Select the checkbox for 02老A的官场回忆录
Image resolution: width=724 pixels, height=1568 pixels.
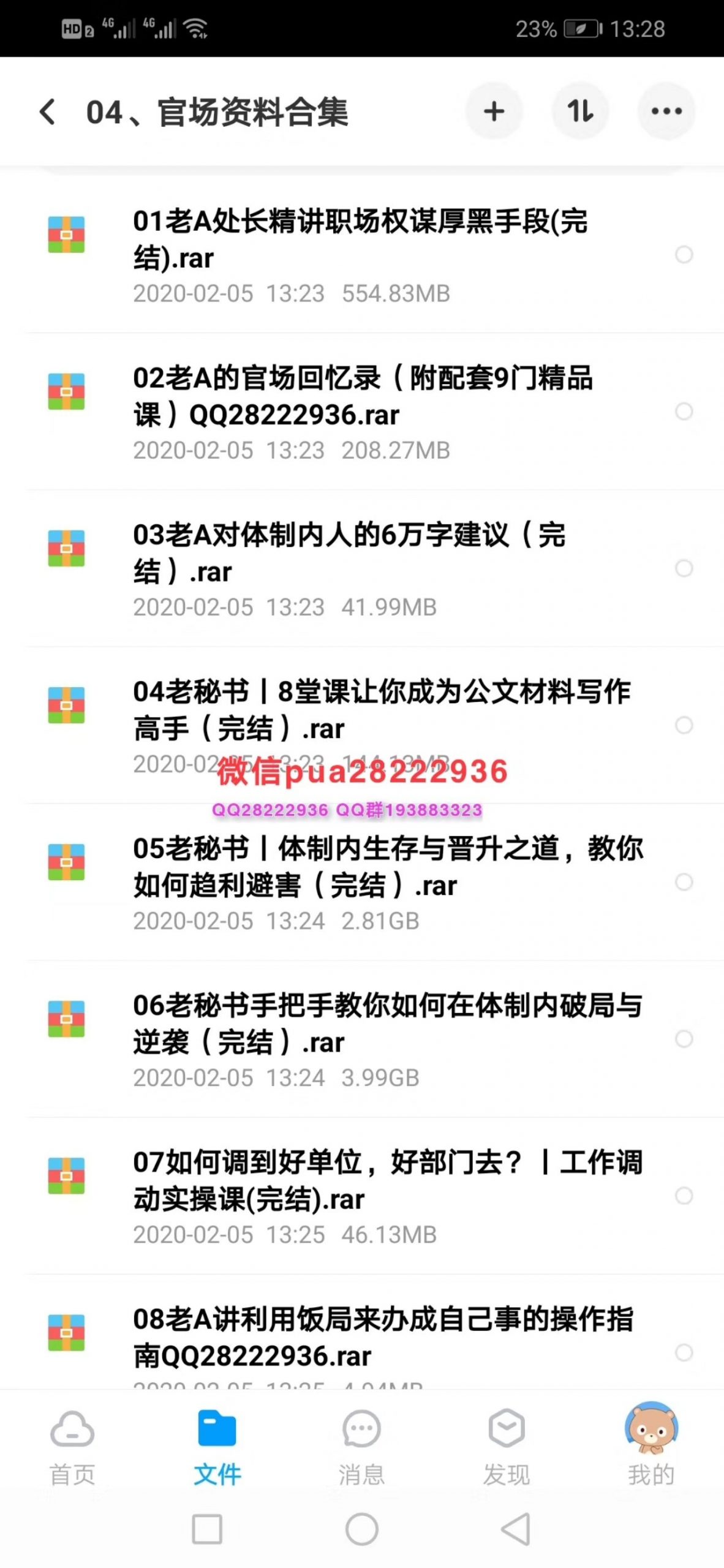click(x=684, y=412)
